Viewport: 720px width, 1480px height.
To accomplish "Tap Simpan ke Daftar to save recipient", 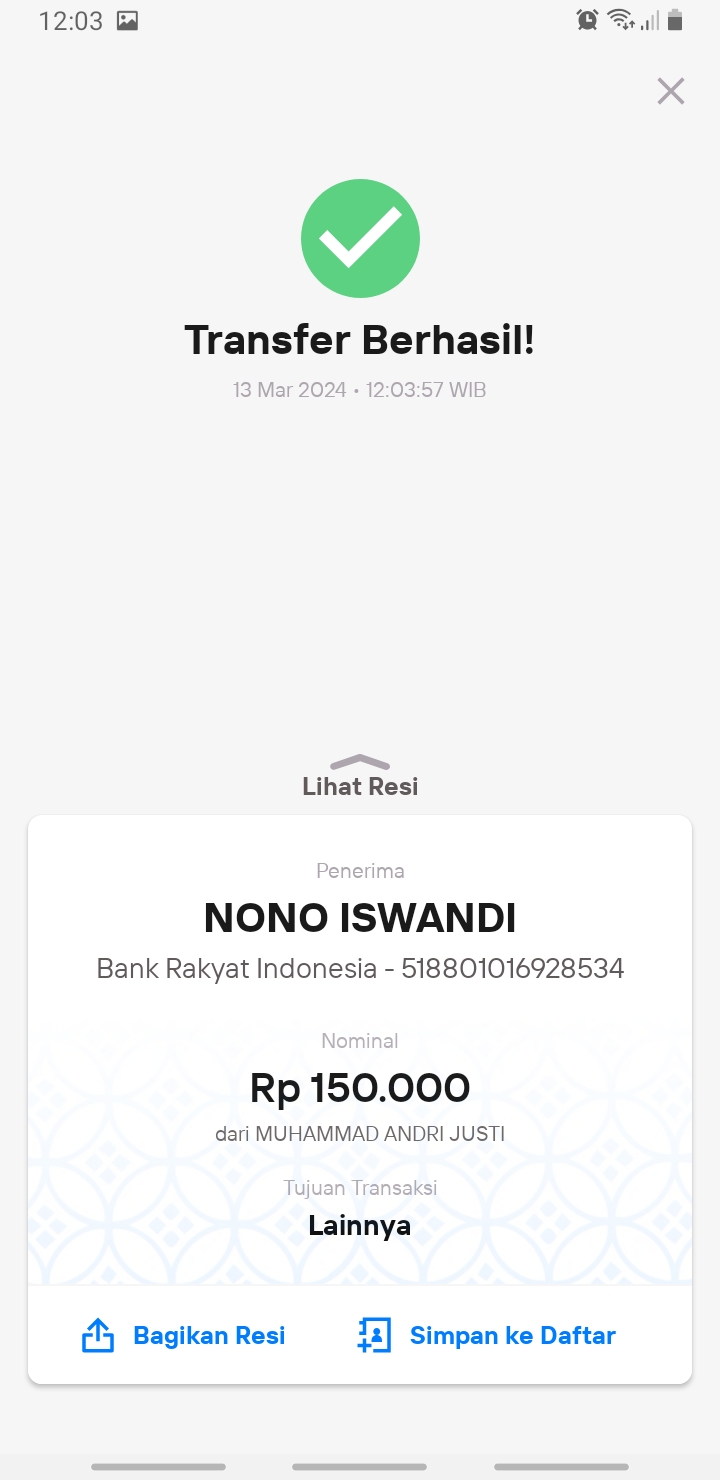I will 487,1335.
